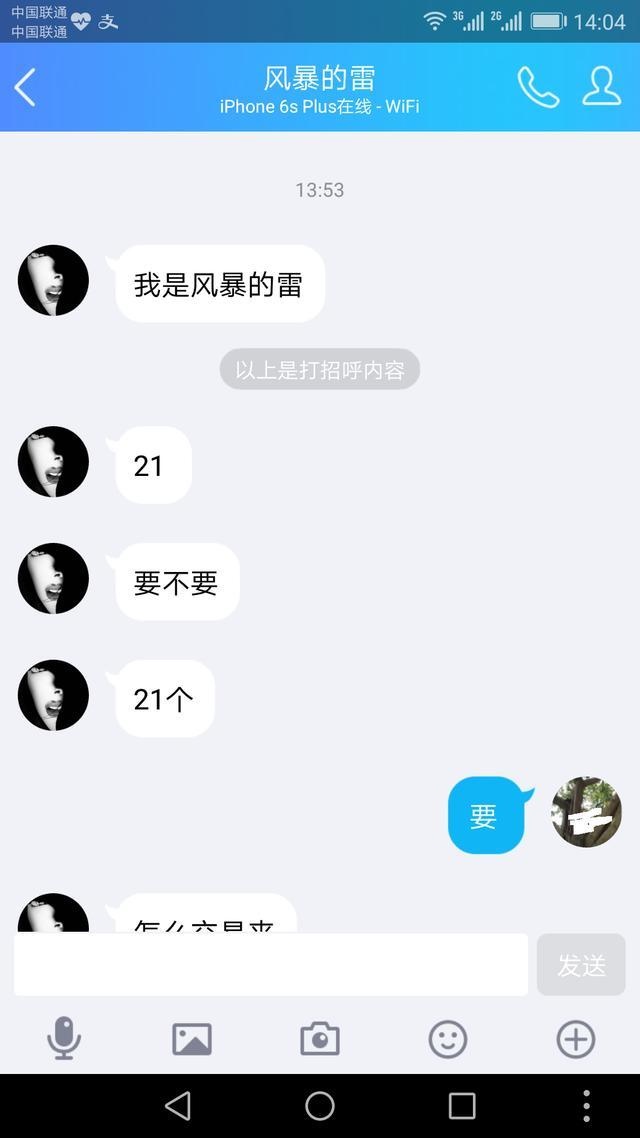Open the emoji smiley panel

(448, 1039)
